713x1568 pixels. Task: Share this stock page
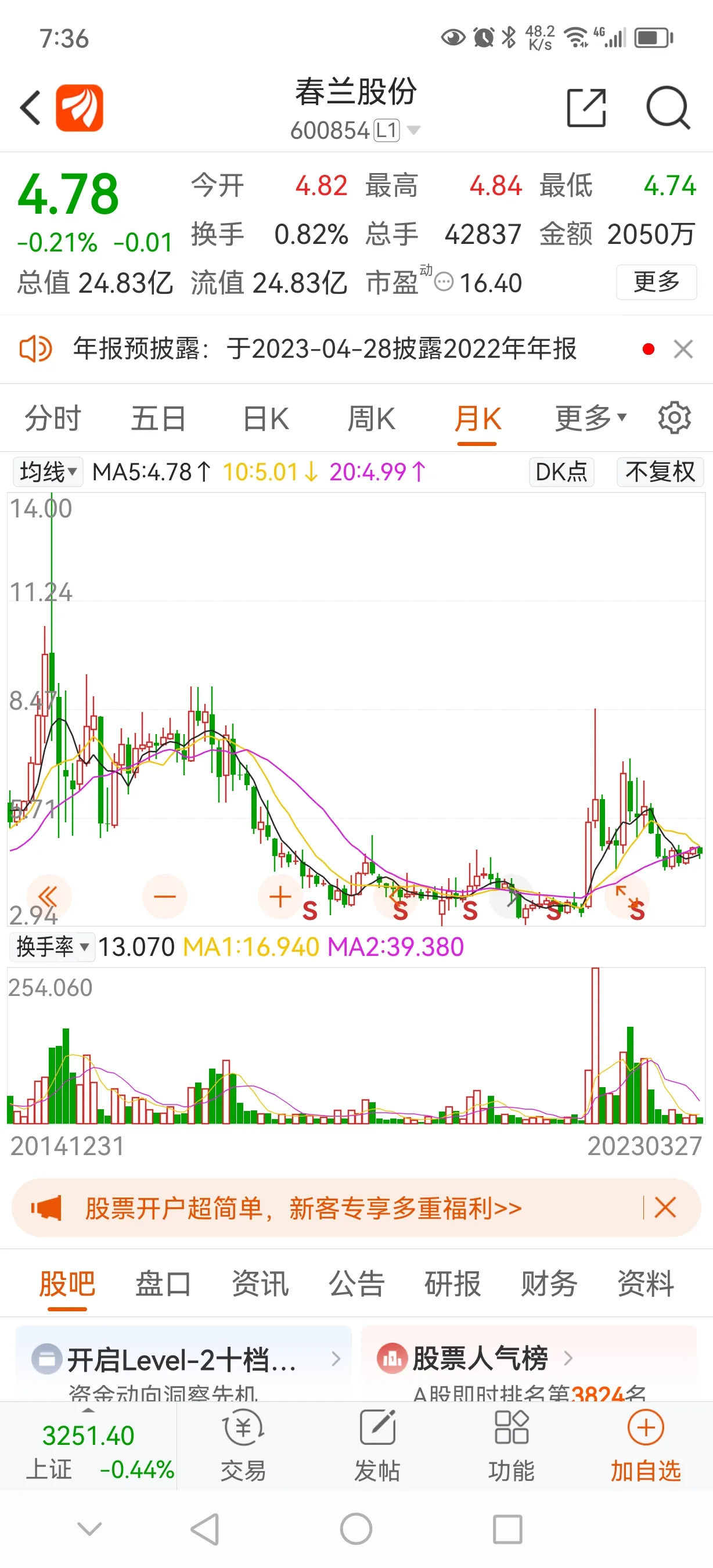[586, 108]
